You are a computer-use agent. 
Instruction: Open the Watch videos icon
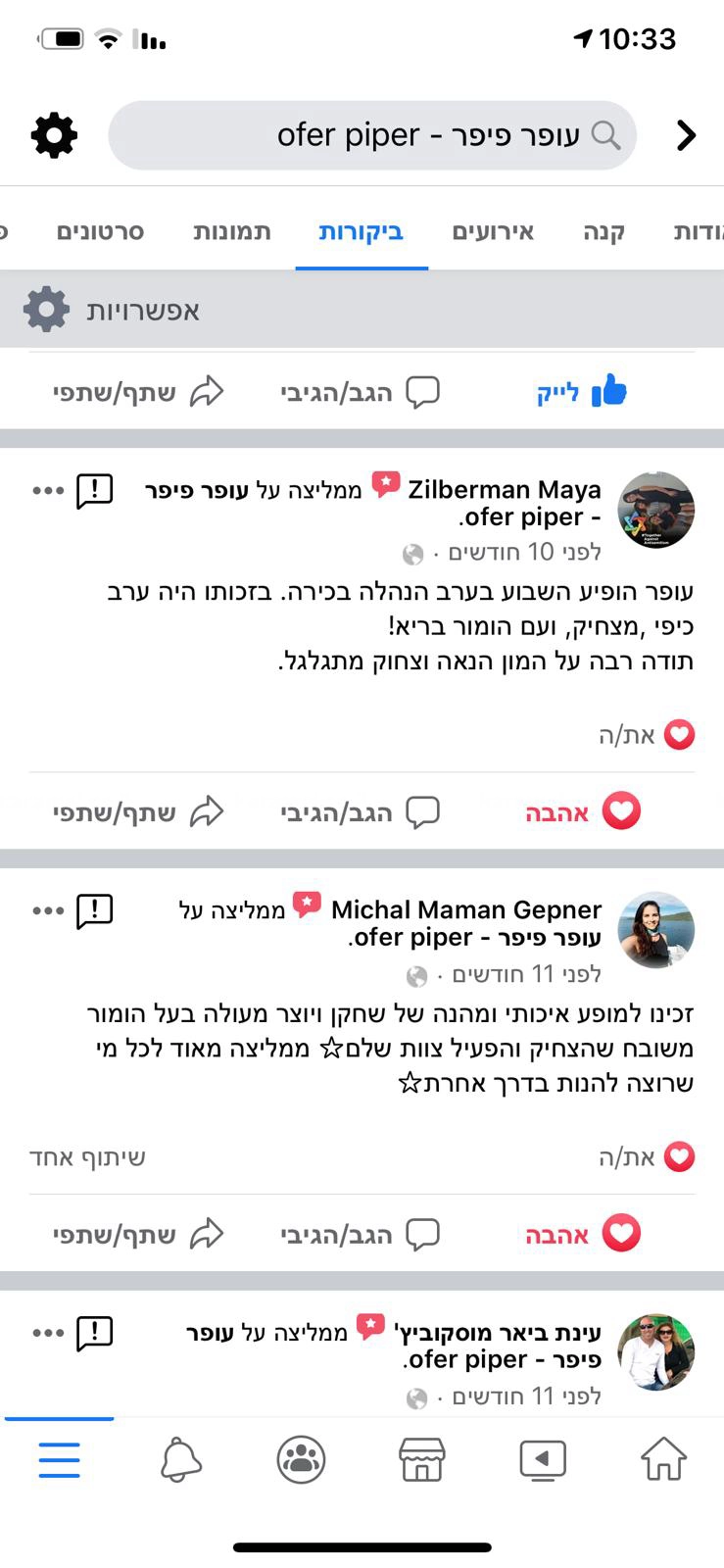point(542,1458)
